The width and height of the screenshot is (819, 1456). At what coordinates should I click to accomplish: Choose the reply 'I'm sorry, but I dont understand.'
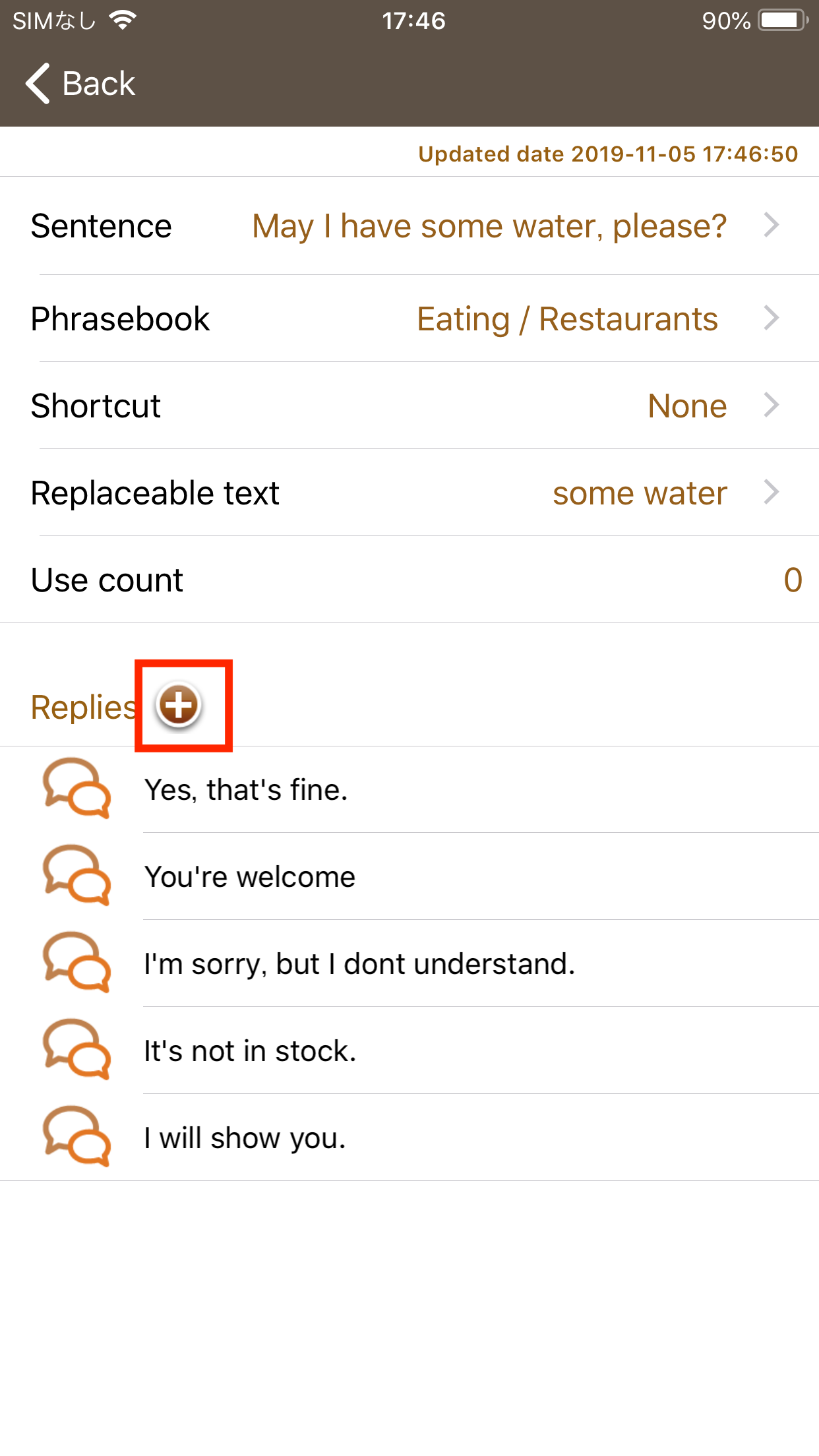click(x=409, y=963)
